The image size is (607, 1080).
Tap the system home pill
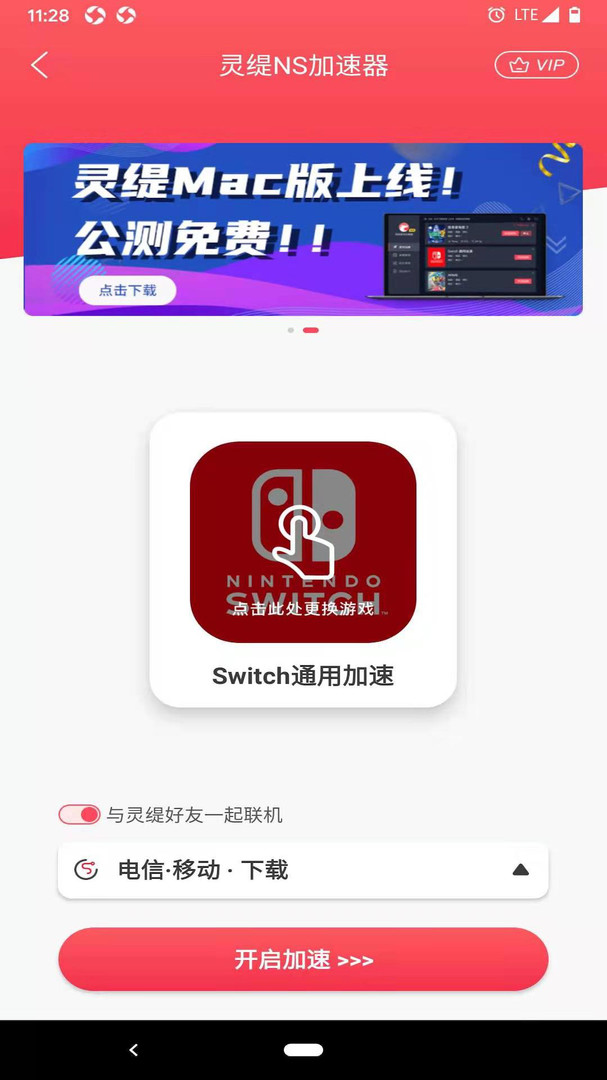tap(303, 1050)
